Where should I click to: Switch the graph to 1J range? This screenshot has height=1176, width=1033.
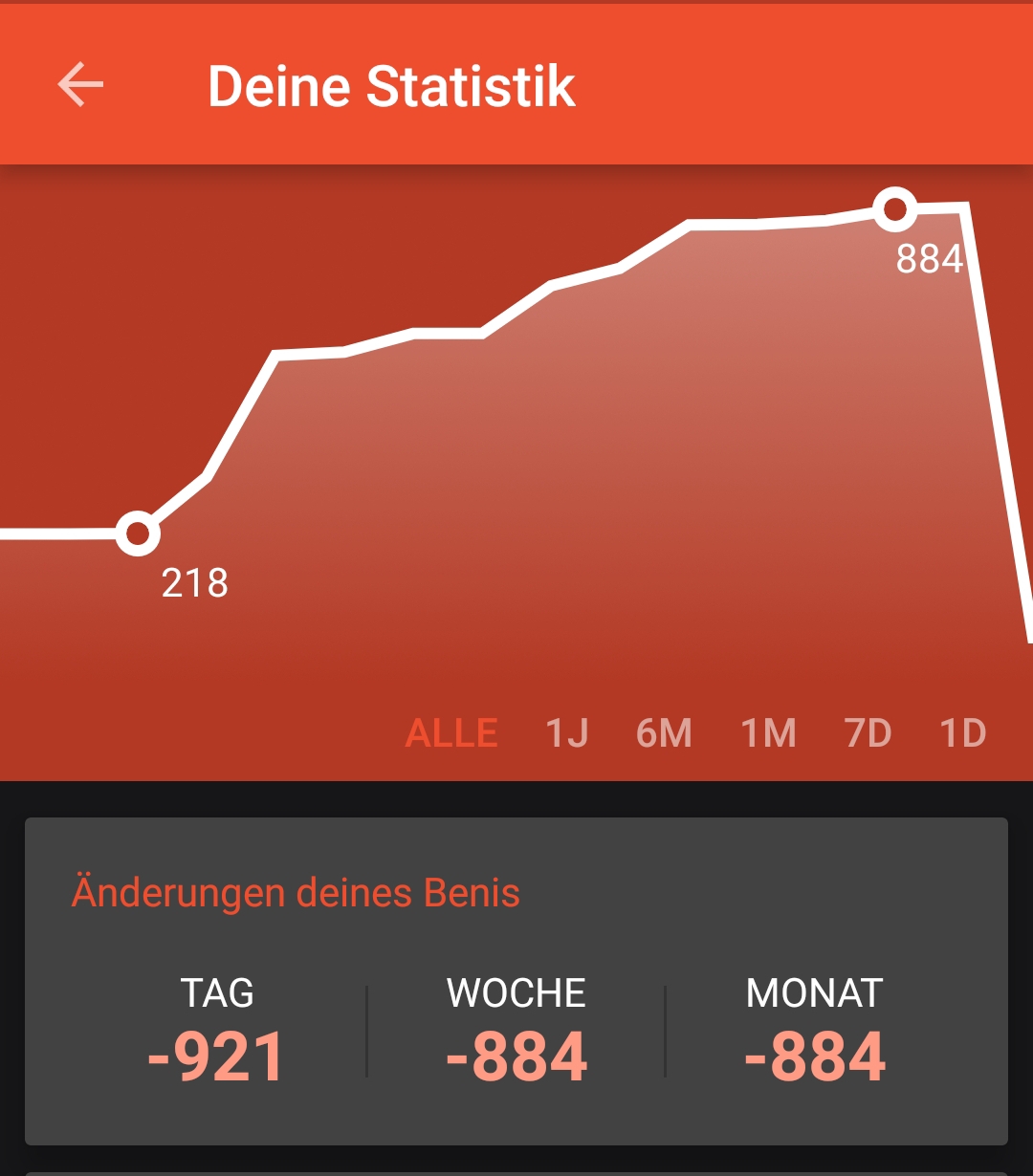click(x=567, y=733)
